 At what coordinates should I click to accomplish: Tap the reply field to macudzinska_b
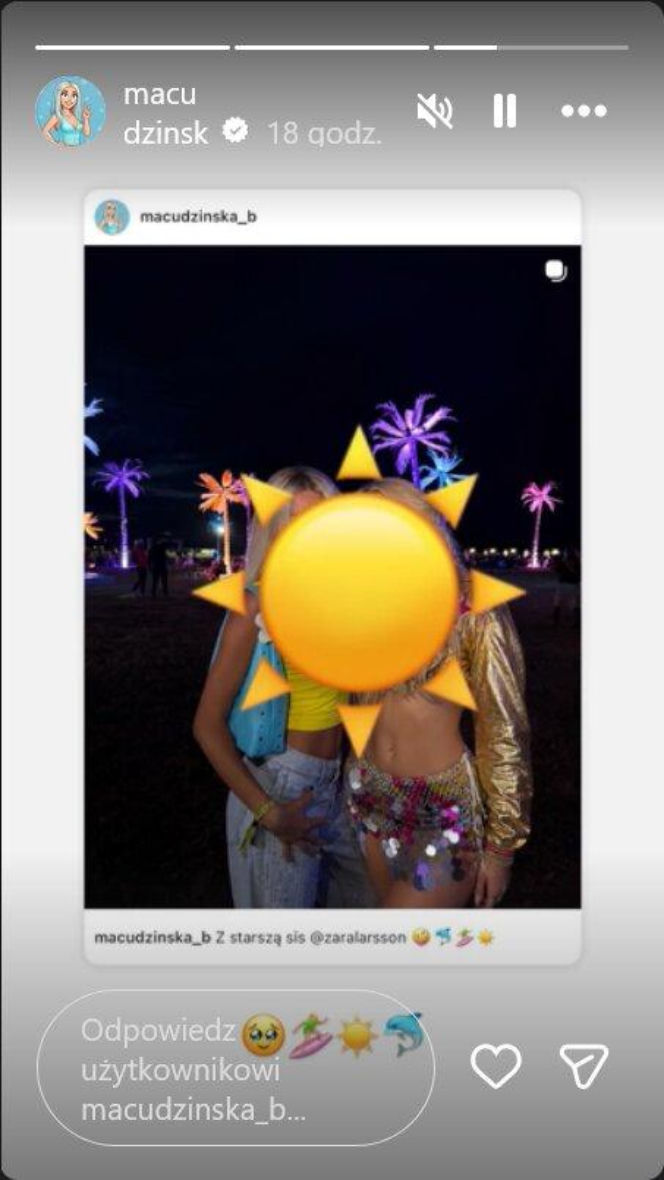click(x=236, y=1067)
